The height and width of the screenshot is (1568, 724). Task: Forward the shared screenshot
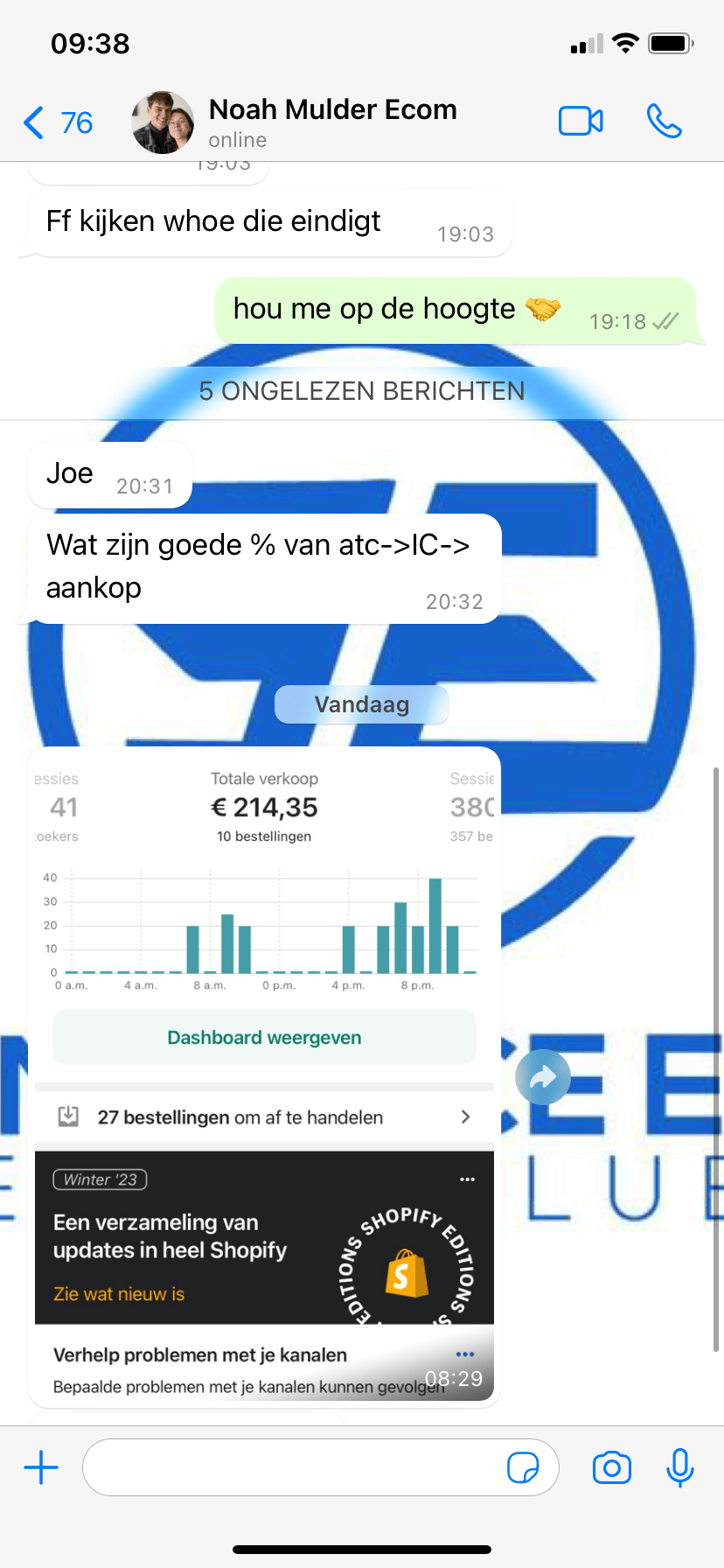pyautogui.click(x=543, y=1076)
